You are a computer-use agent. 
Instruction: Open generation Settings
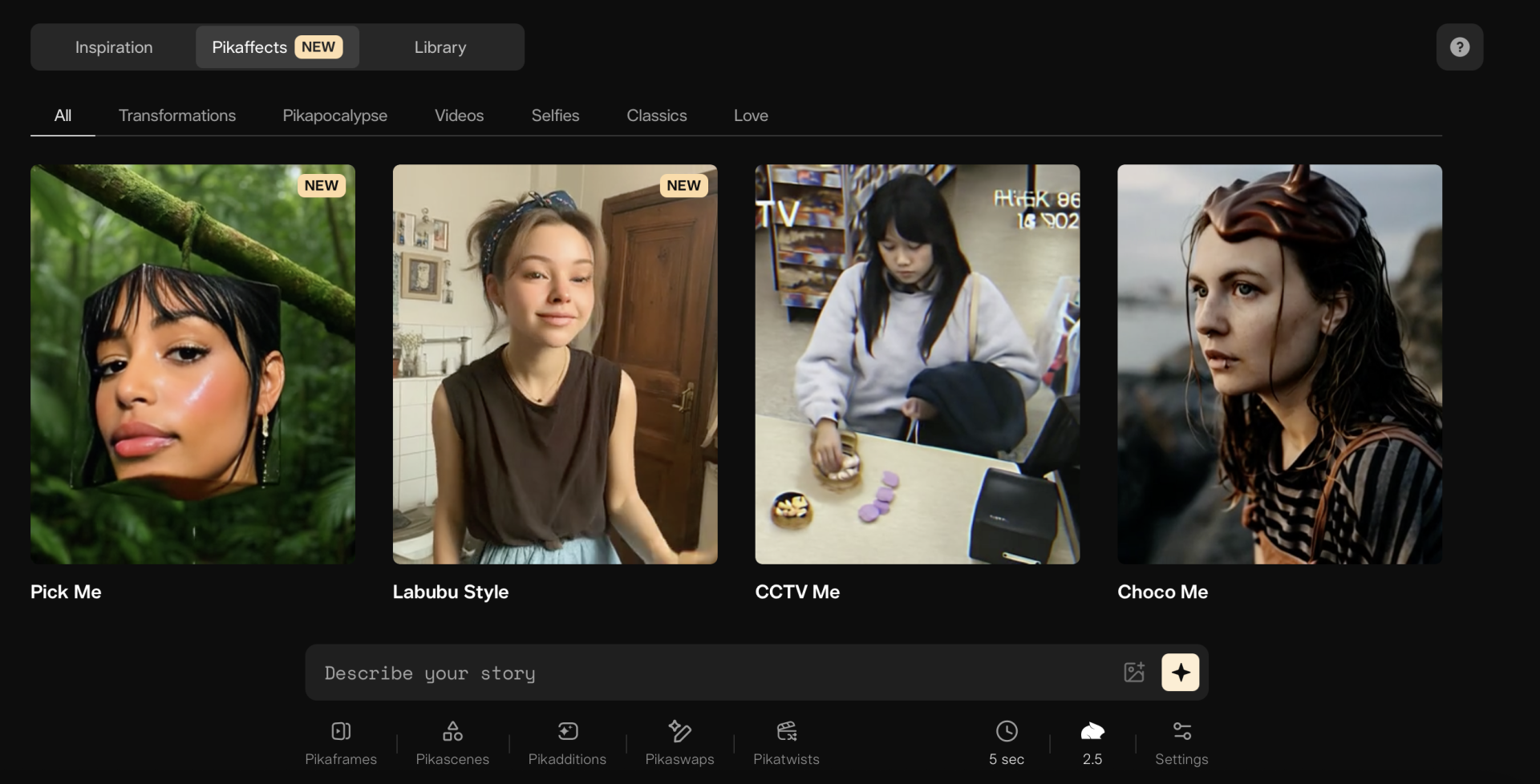point(1181,742)
